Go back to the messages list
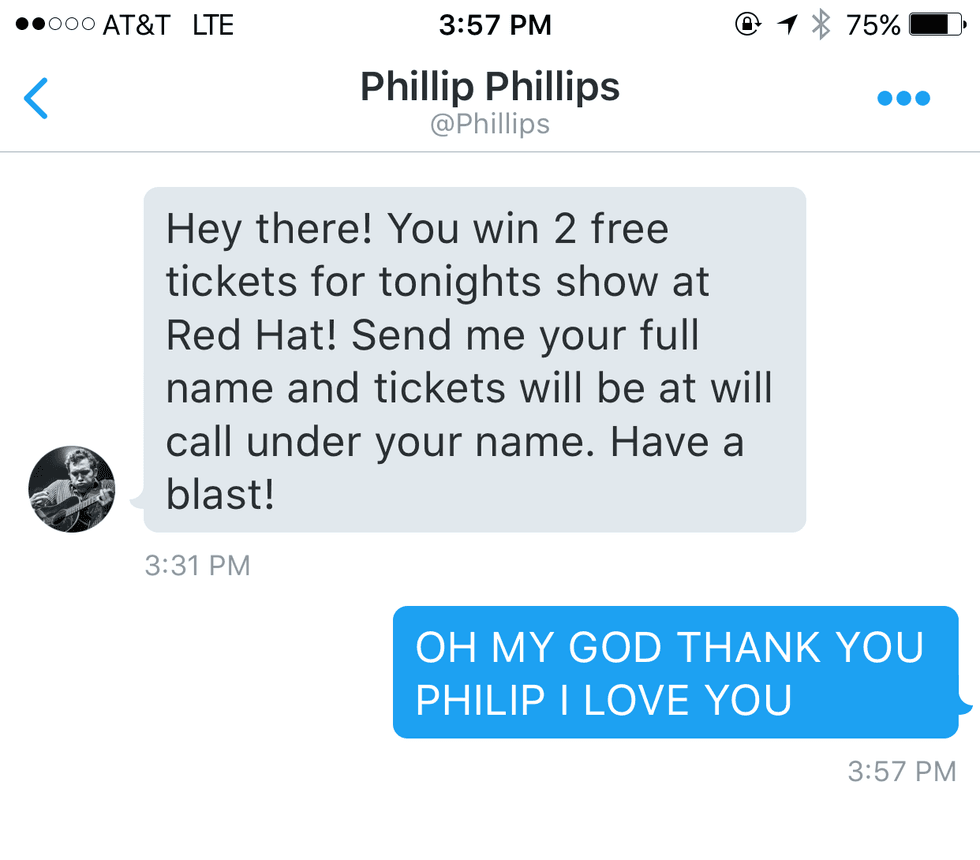 coord(36,98)
